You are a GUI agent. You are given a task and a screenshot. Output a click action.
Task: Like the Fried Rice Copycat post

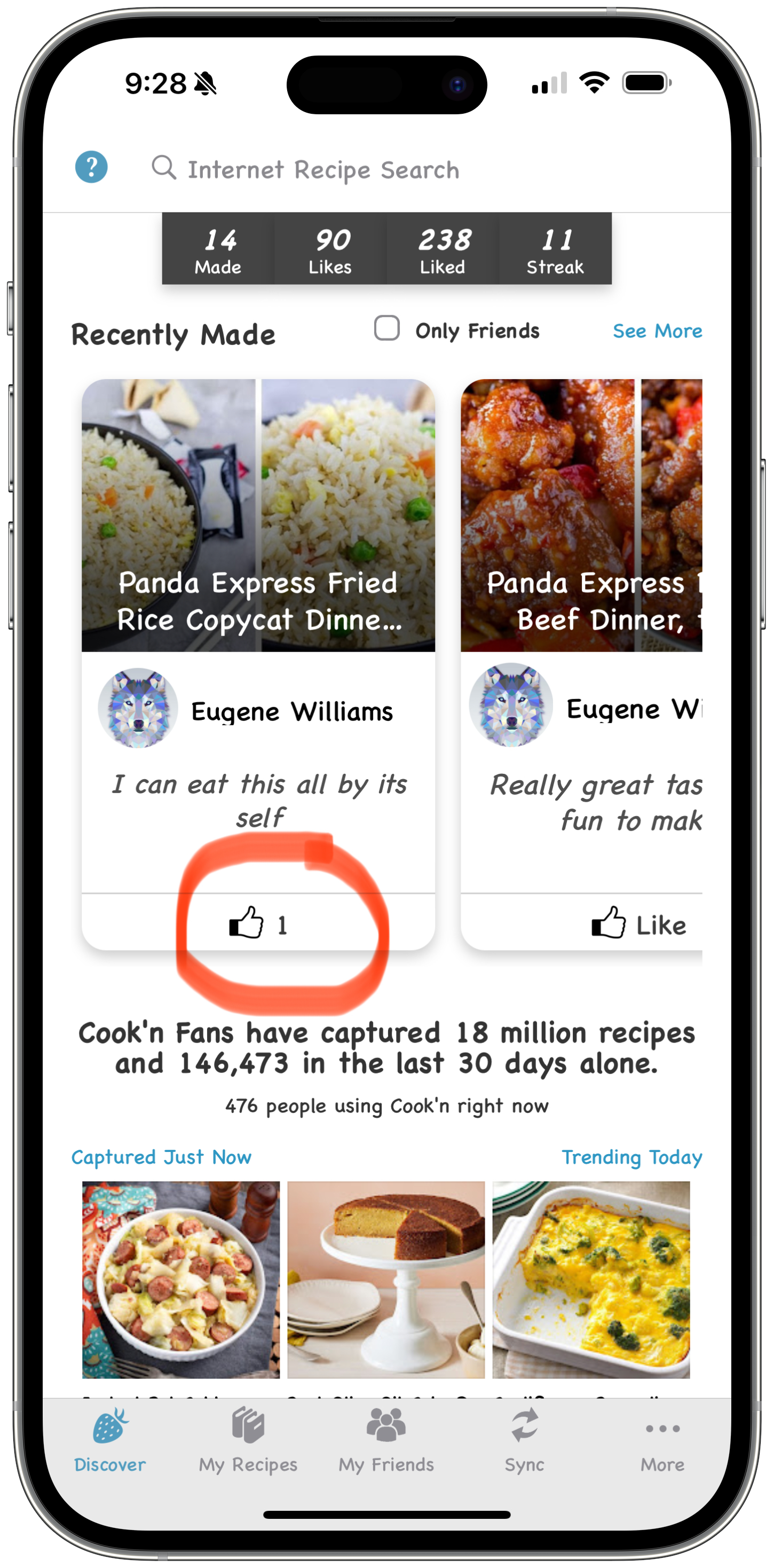coord(258,924)
